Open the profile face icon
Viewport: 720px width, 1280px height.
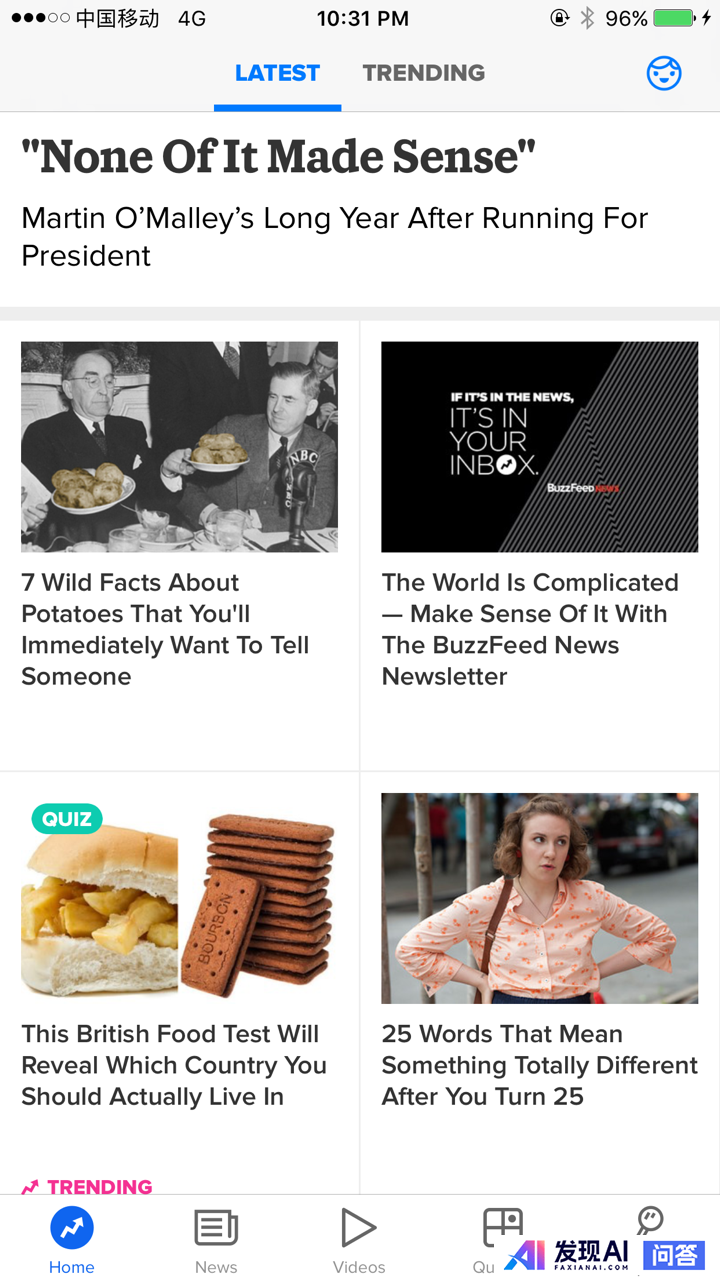coord(663,73)
